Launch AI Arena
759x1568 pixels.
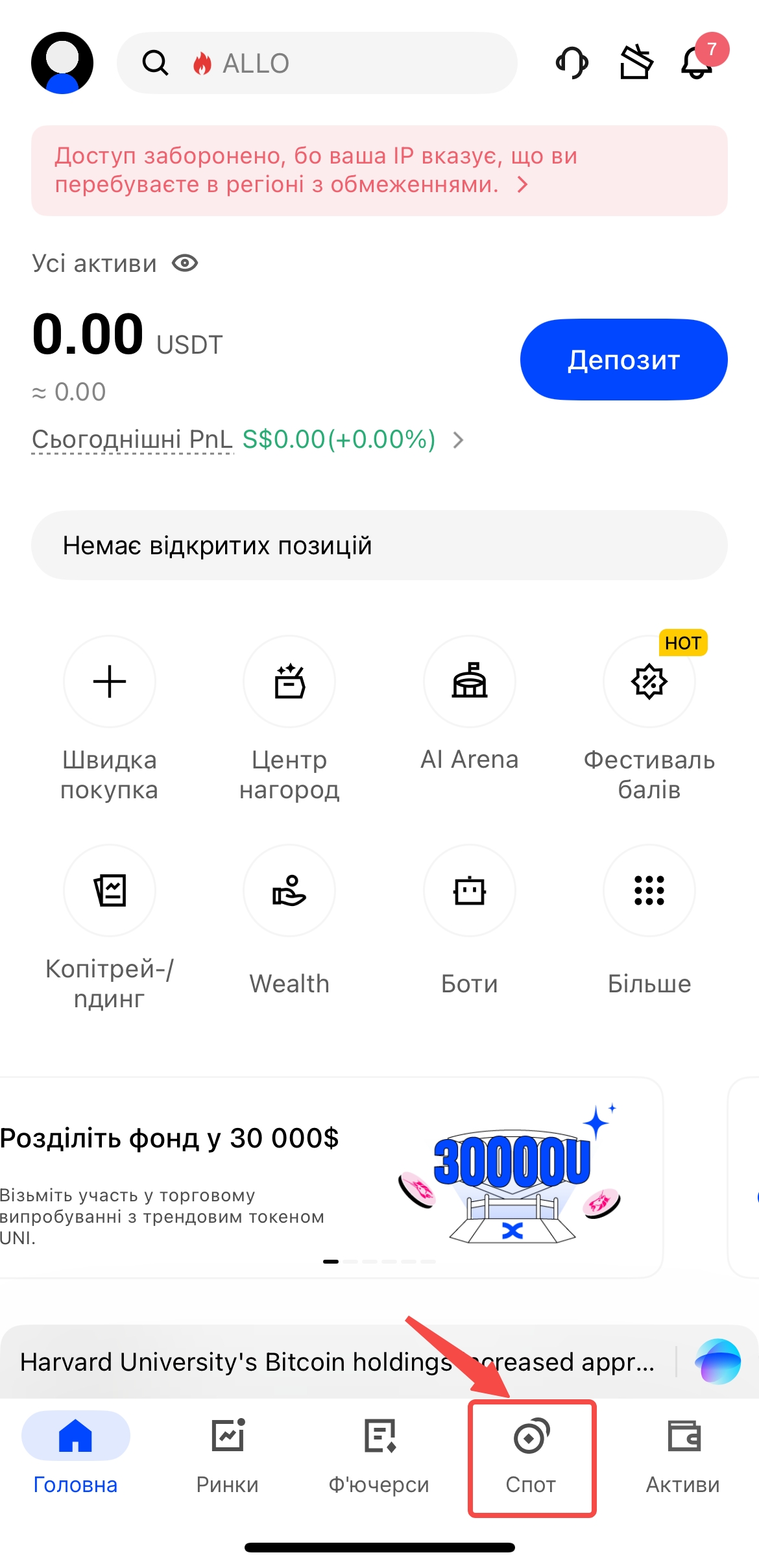coord(470,682)
